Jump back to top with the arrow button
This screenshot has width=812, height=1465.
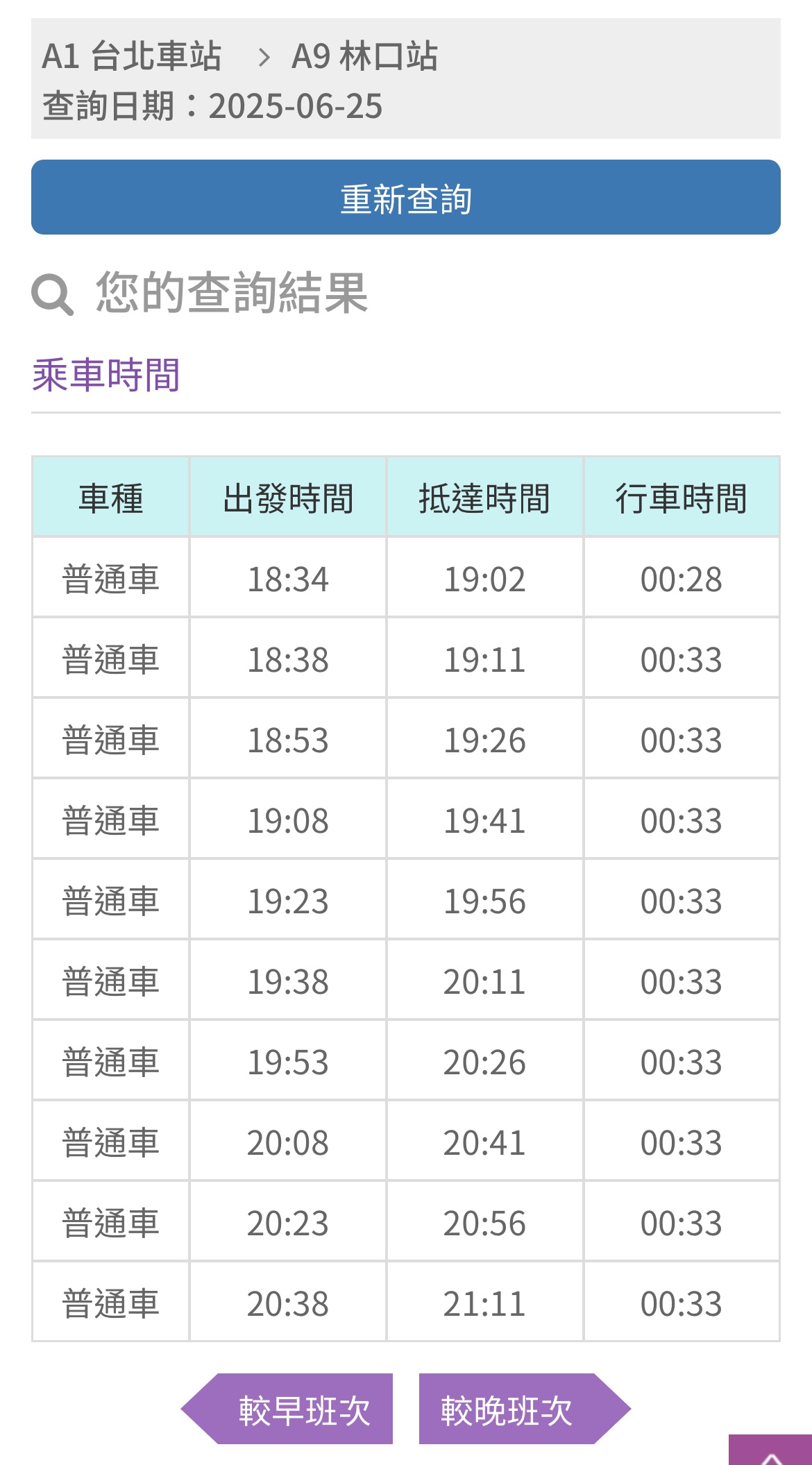pyautogui.click(x=770, y=1450)
